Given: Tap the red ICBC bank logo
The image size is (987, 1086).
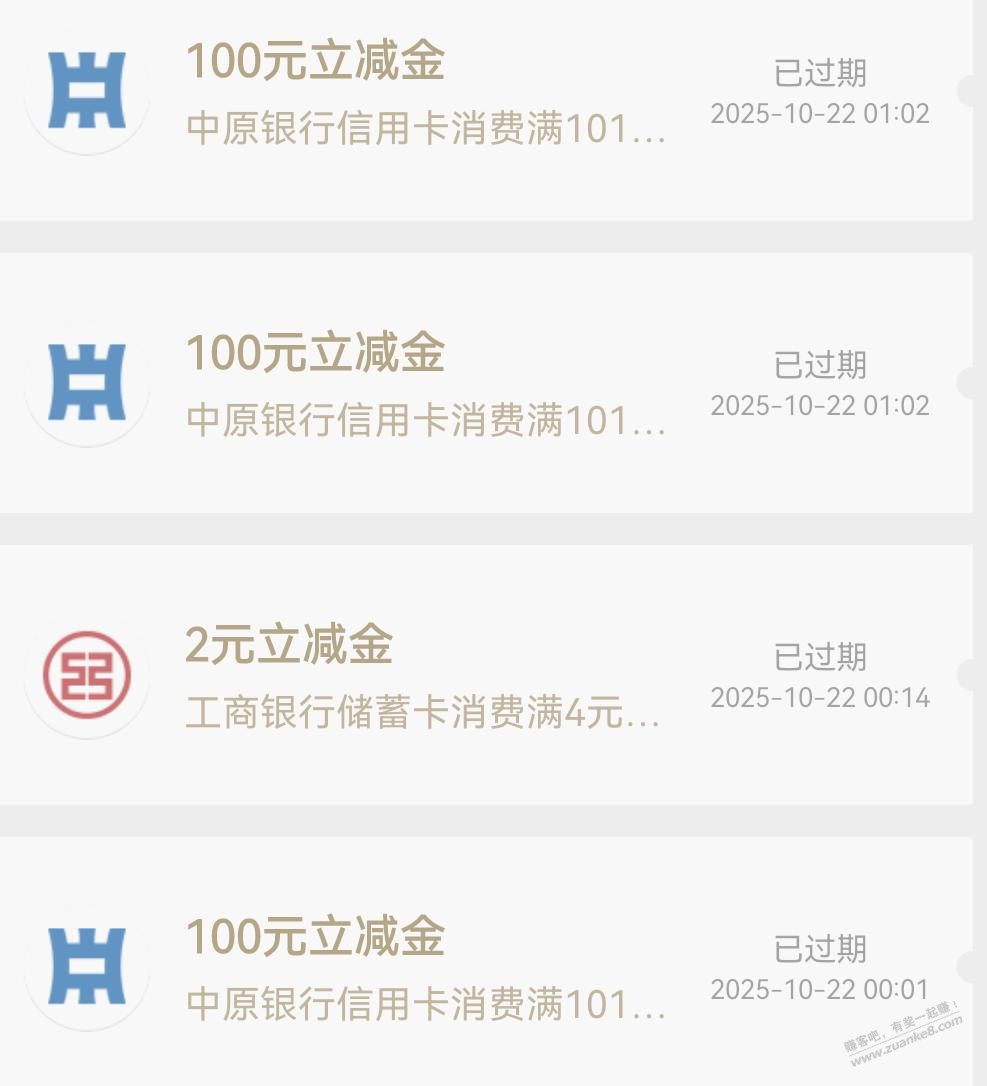Looking at the screenshot, I should 86,675.
